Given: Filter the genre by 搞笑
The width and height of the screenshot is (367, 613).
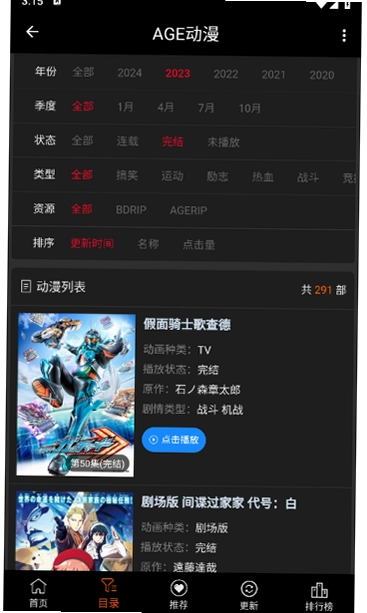Looking at the screenshot, I should [x=127, y=175].
